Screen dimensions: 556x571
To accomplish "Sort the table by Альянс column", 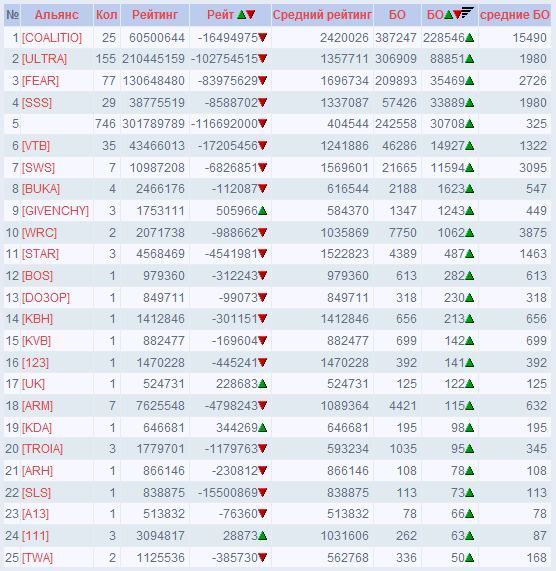I will 56,15.
